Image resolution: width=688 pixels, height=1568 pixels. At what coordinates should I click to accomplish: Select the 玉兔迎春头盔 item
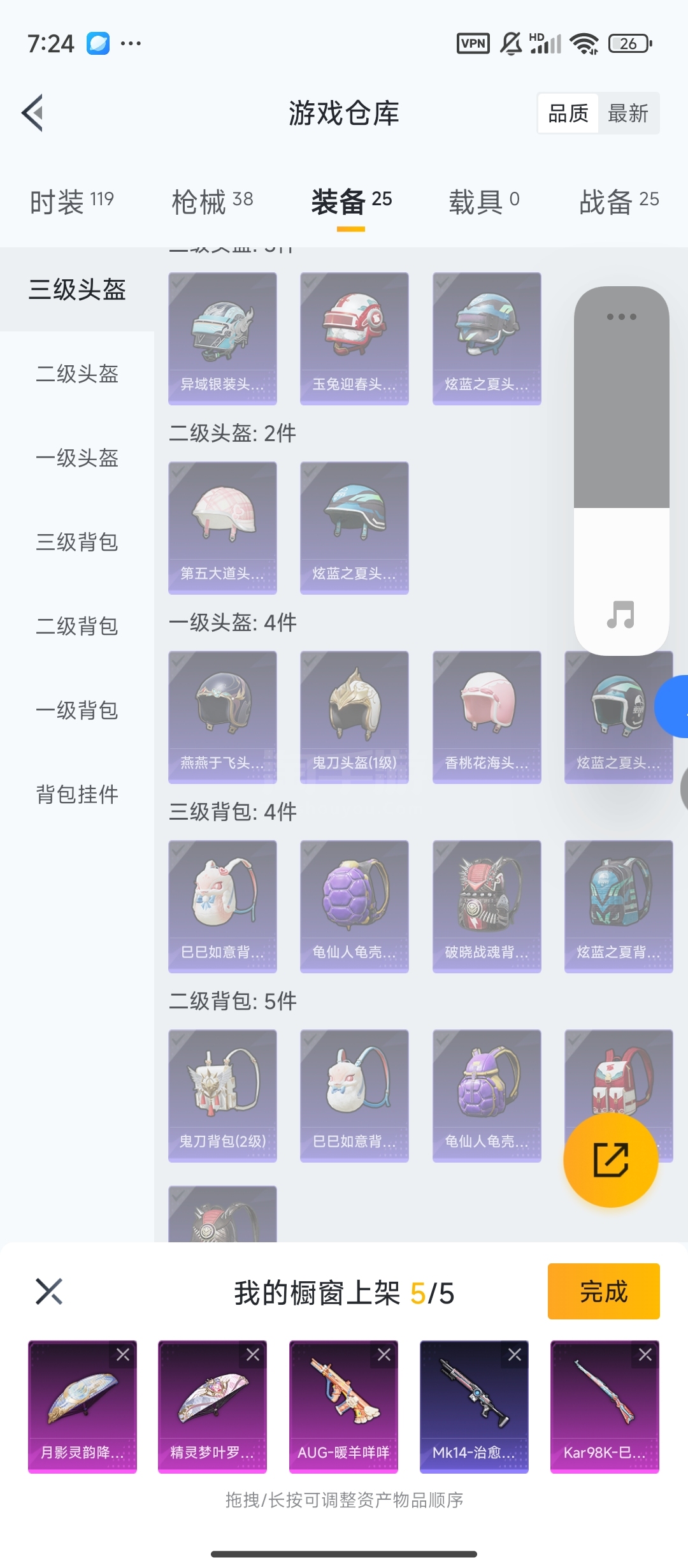coord(354,338)
